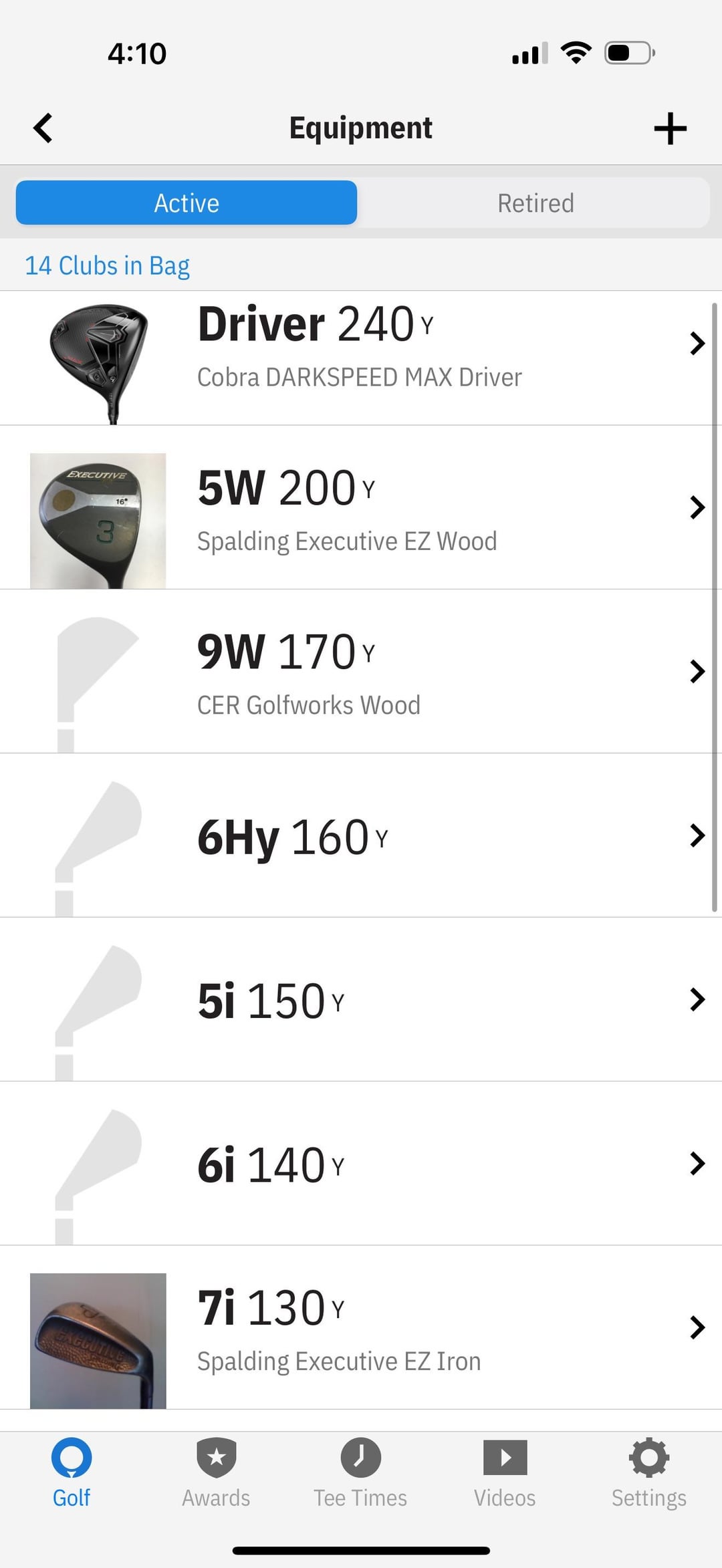The image size is (722, 1568).
Task: Switch to the Retired segment
Action: click(535, 203)
